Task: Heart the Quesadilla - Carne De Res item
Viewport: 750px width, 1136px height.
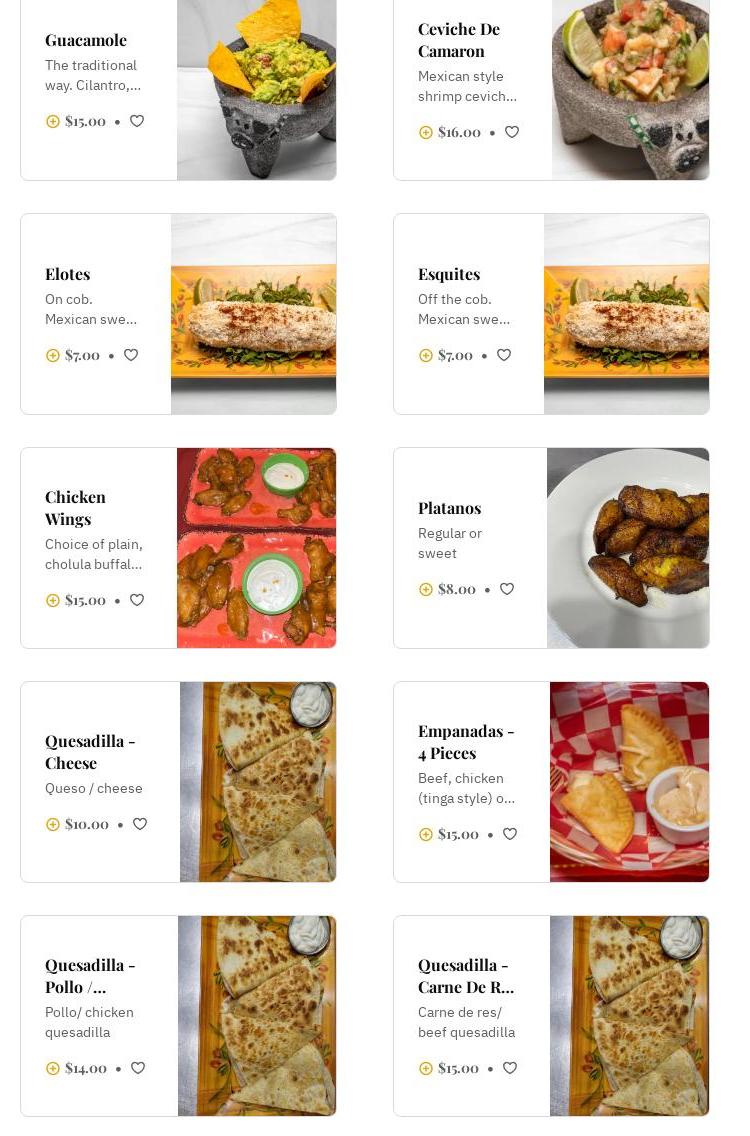Action: 510,1068
